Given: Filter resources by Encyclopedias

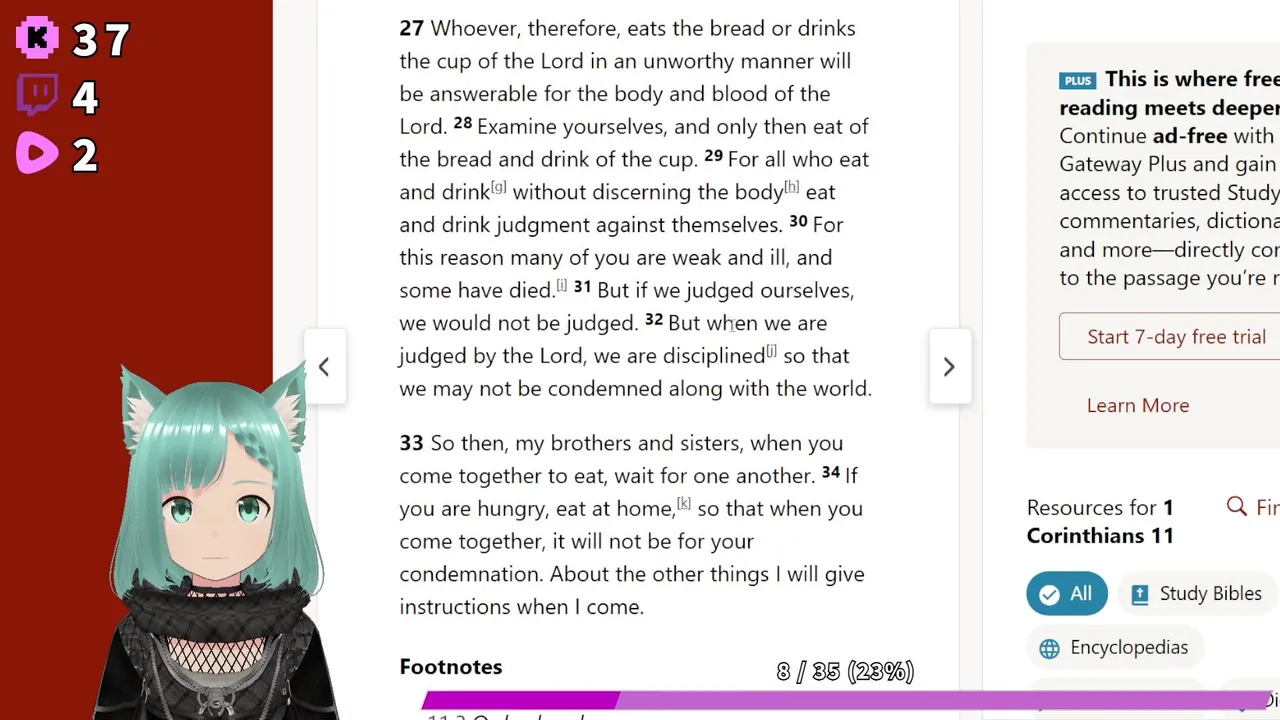Looking at the screenshot, I should click(1114, 648).
